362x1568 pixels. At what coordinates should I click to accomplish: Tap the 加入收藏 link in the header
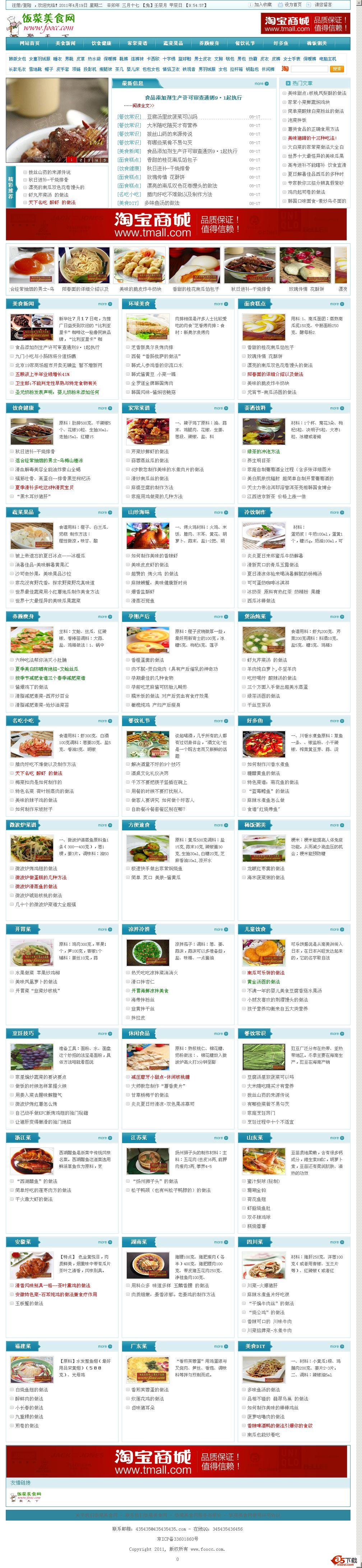point(262,4)
